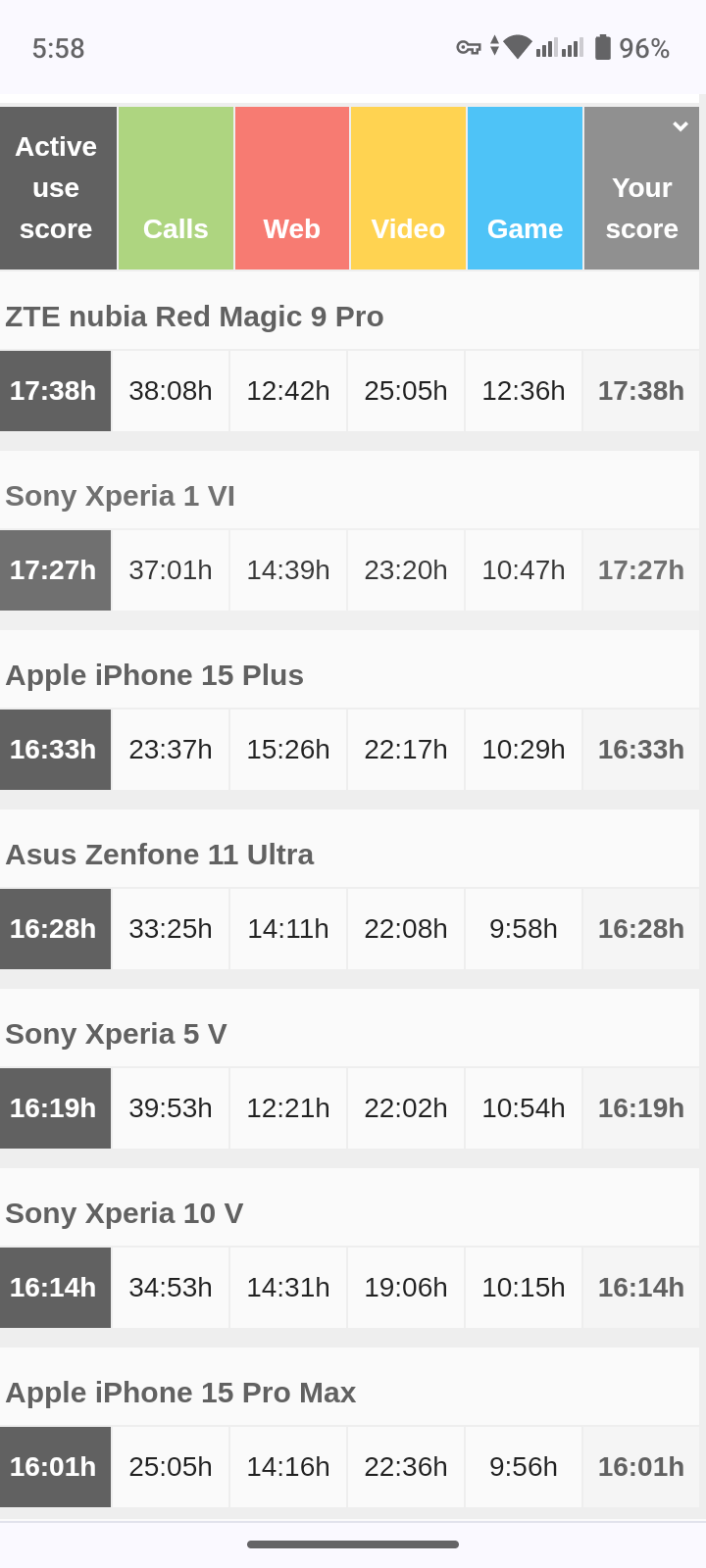Sort phones by Video playback time
The height and width of the screenshot is (1568, 706).
408,188
